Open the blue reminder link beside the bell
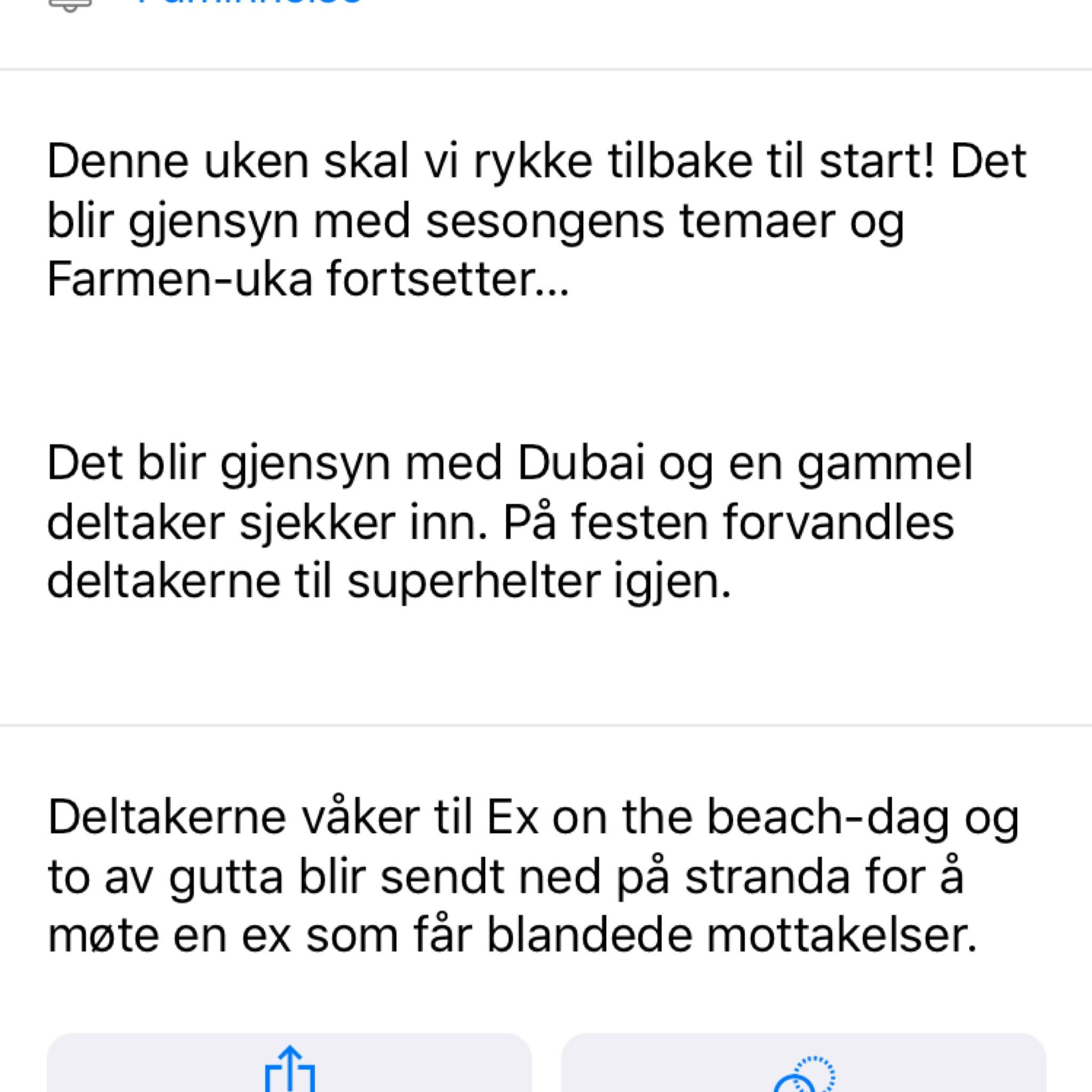The height and width of the screenshot is (1092, 1092). (x=248, y=3)
